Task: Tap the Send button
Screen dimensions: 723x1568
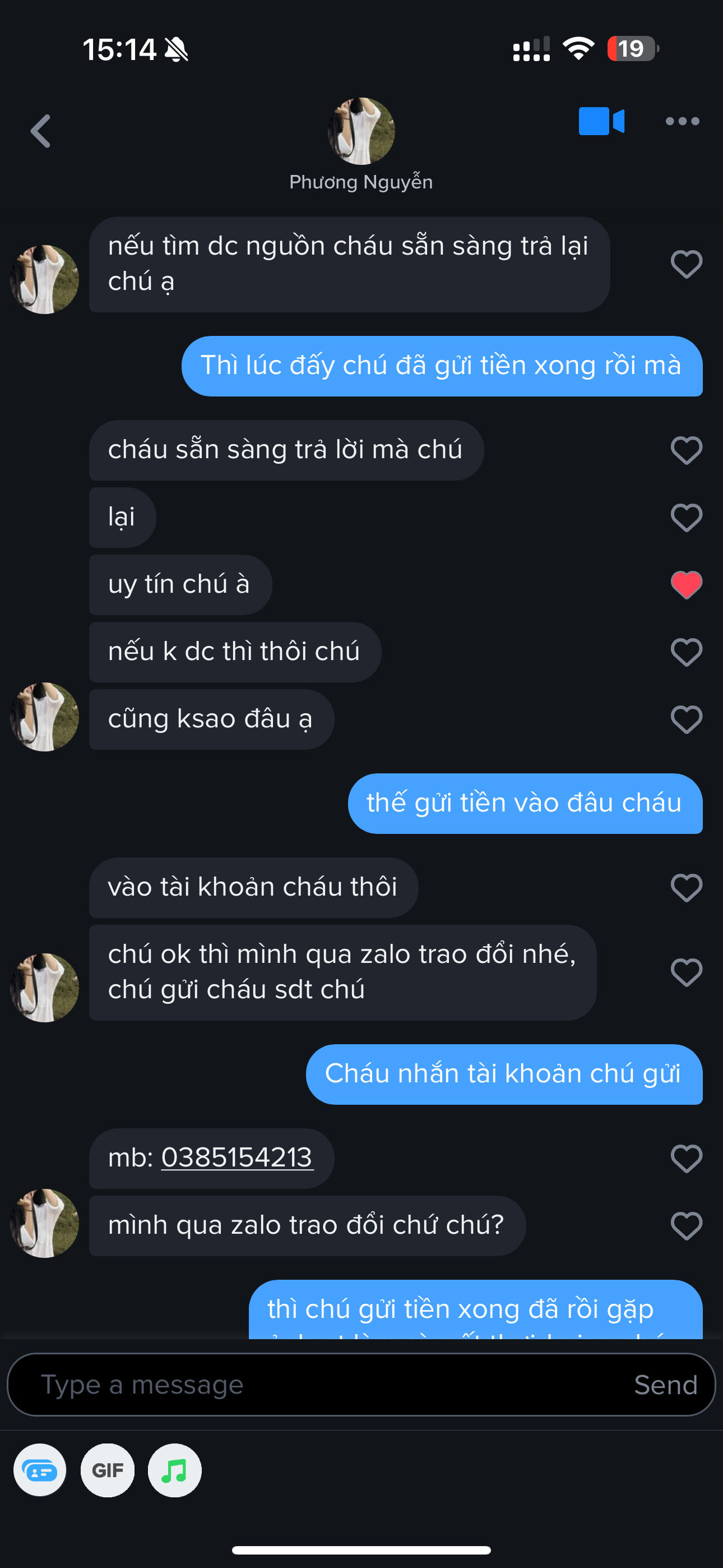Action: 665,1385
